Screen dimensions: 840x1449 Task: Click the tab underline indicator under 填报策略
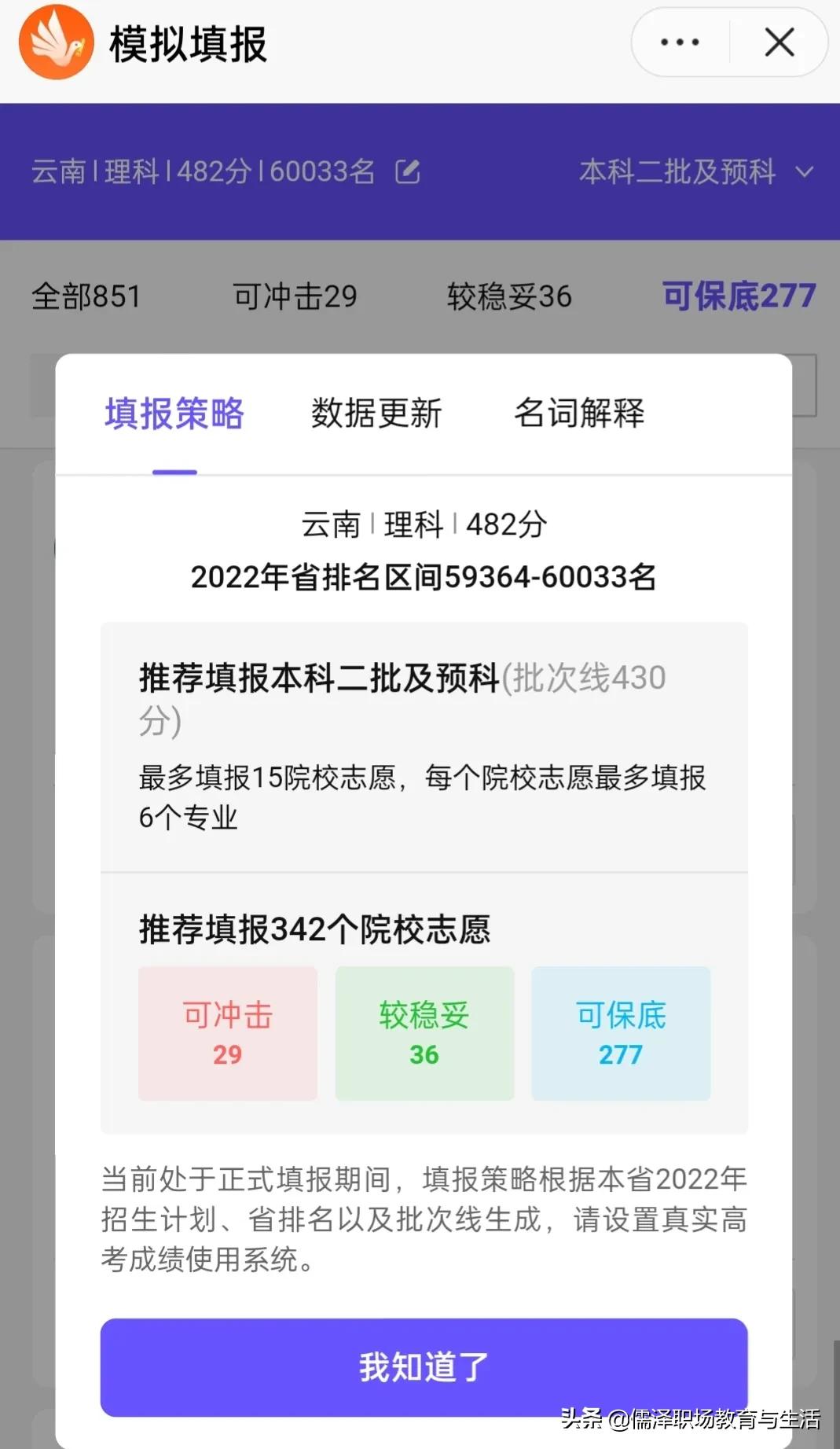[175, 472]
